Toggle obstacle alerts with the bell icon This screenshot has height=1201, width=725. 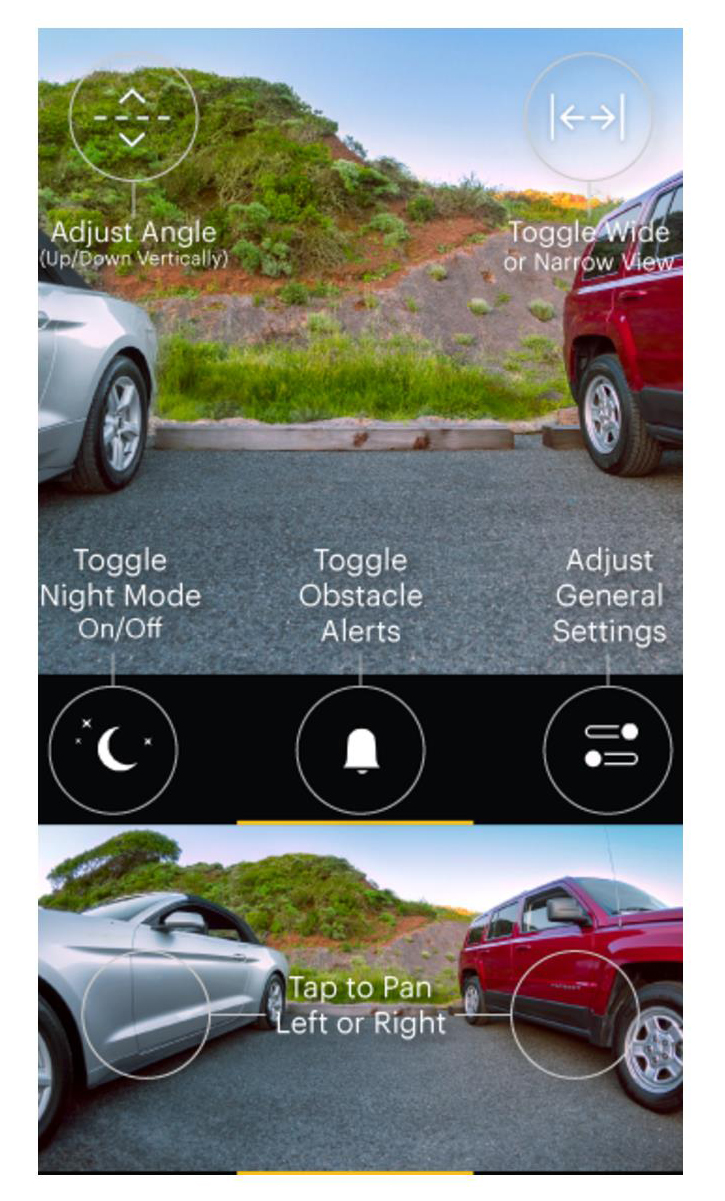click(x=361, y=748)
